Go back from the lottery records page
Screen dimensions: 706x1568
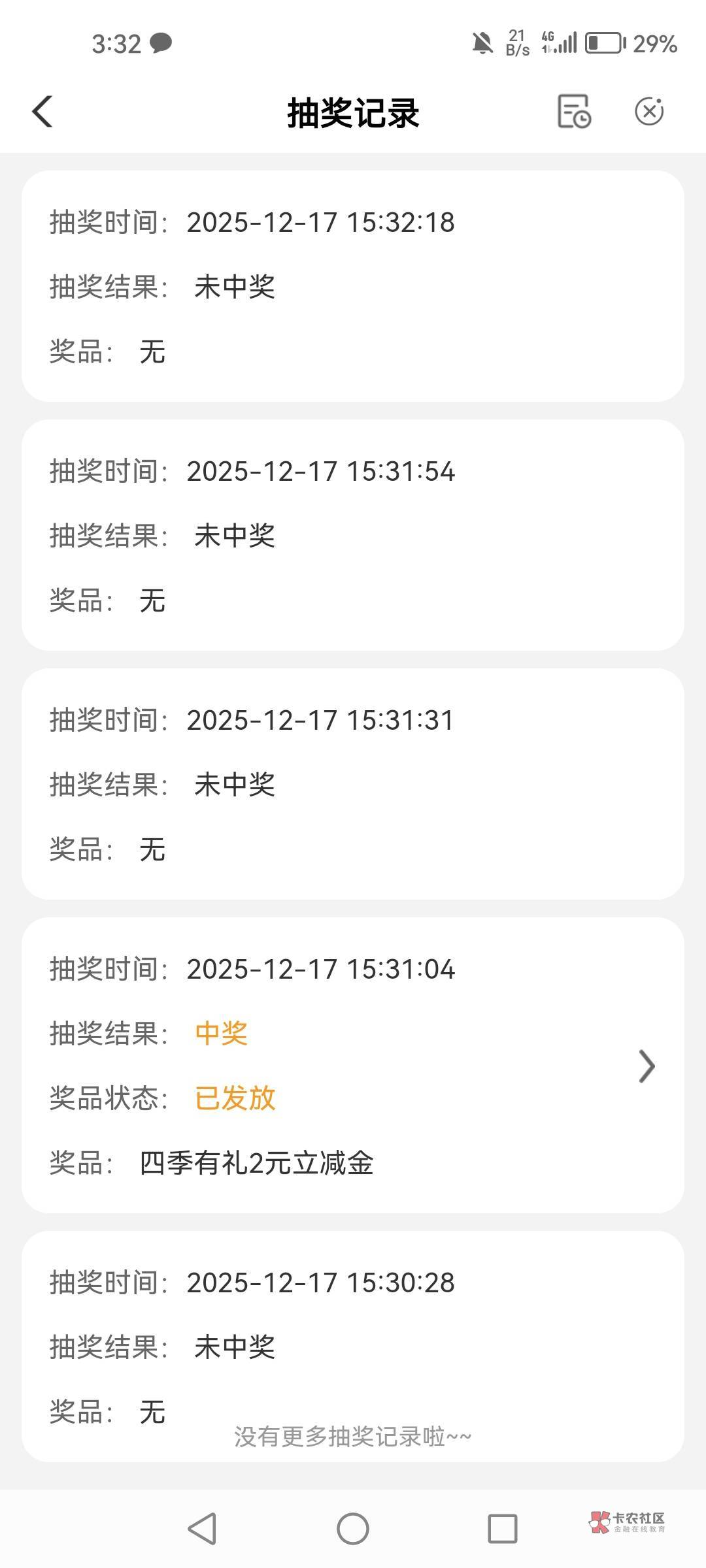coord(43,112)
